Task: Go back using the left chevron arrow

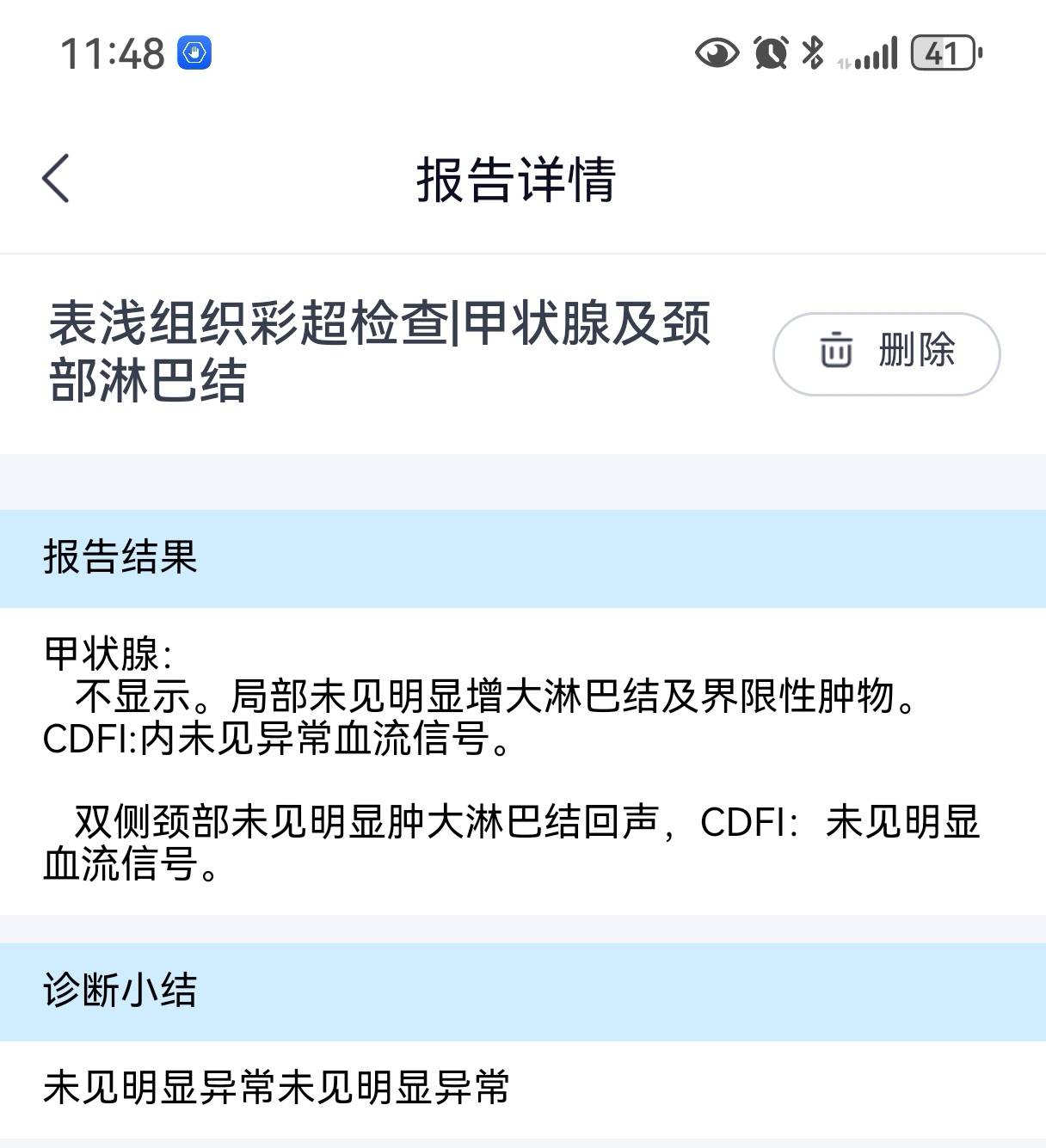Action: pyautogui.click(x=55, y=180)
